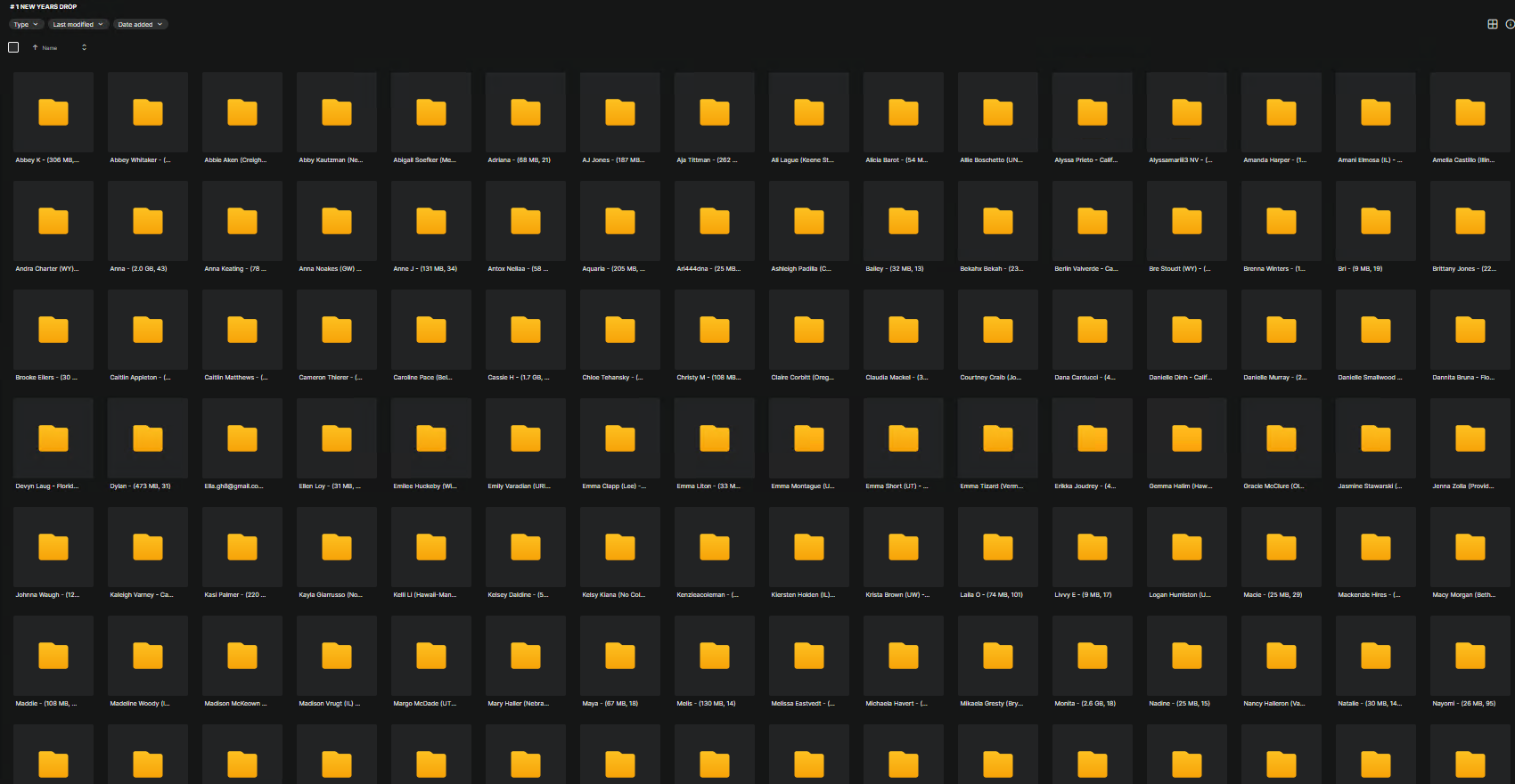Open the Macie - (25 MB, 29) folder
The image size is (1515, 784).
1281,548
